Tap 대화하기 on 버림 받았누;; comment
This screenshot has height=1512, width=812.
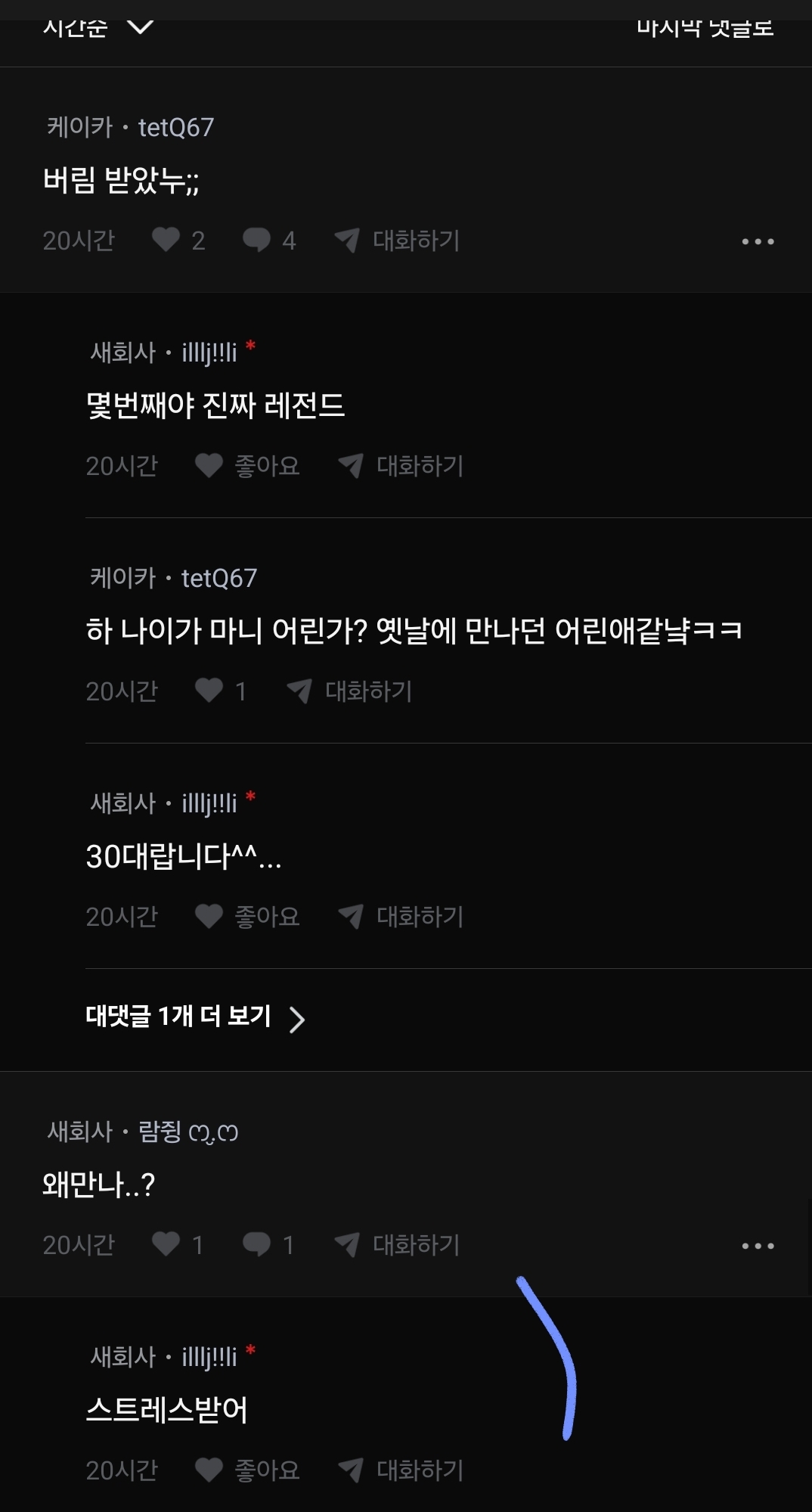click(398, 241)
